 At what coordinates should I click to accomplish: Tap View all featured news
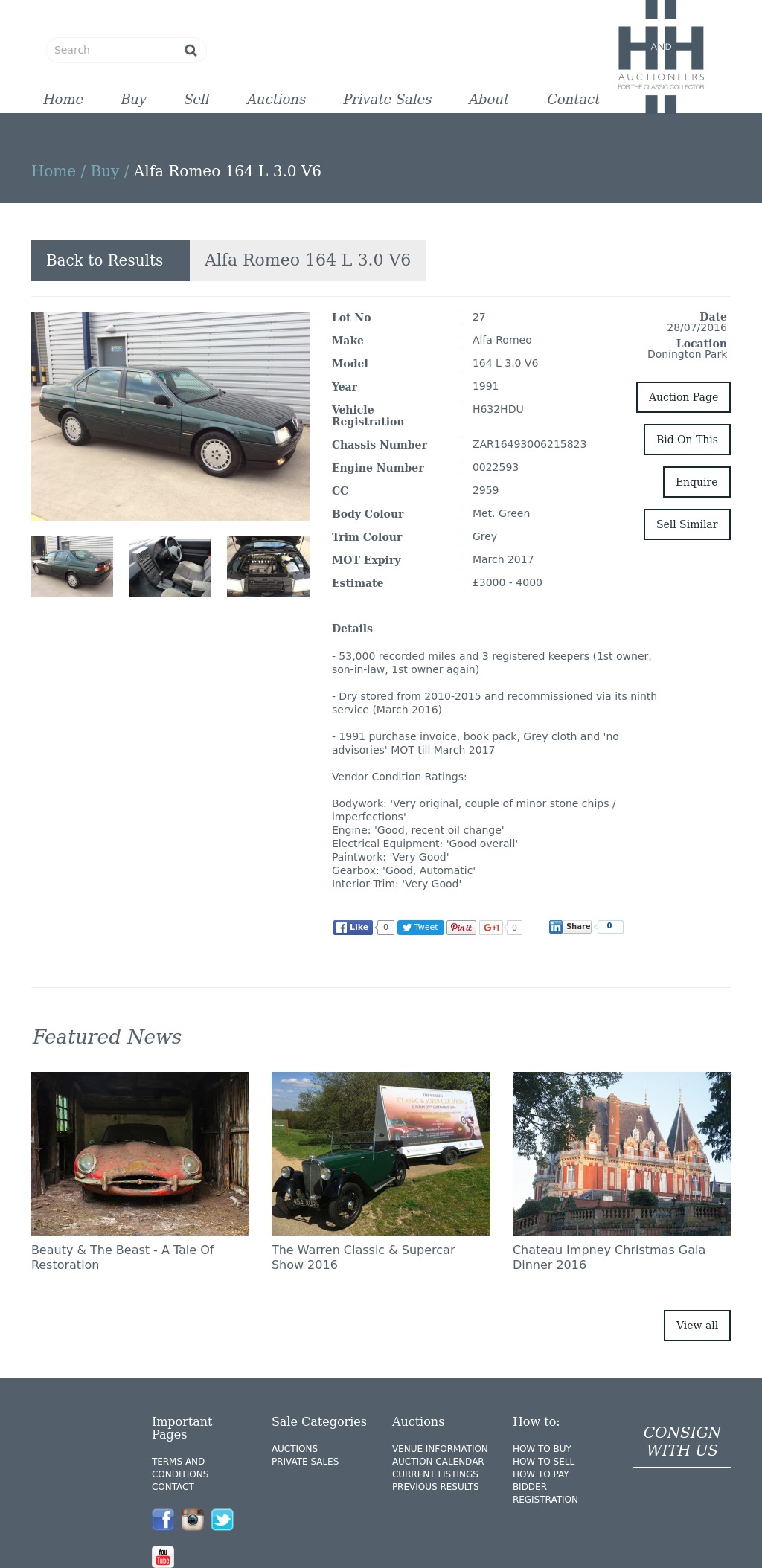697,1326
